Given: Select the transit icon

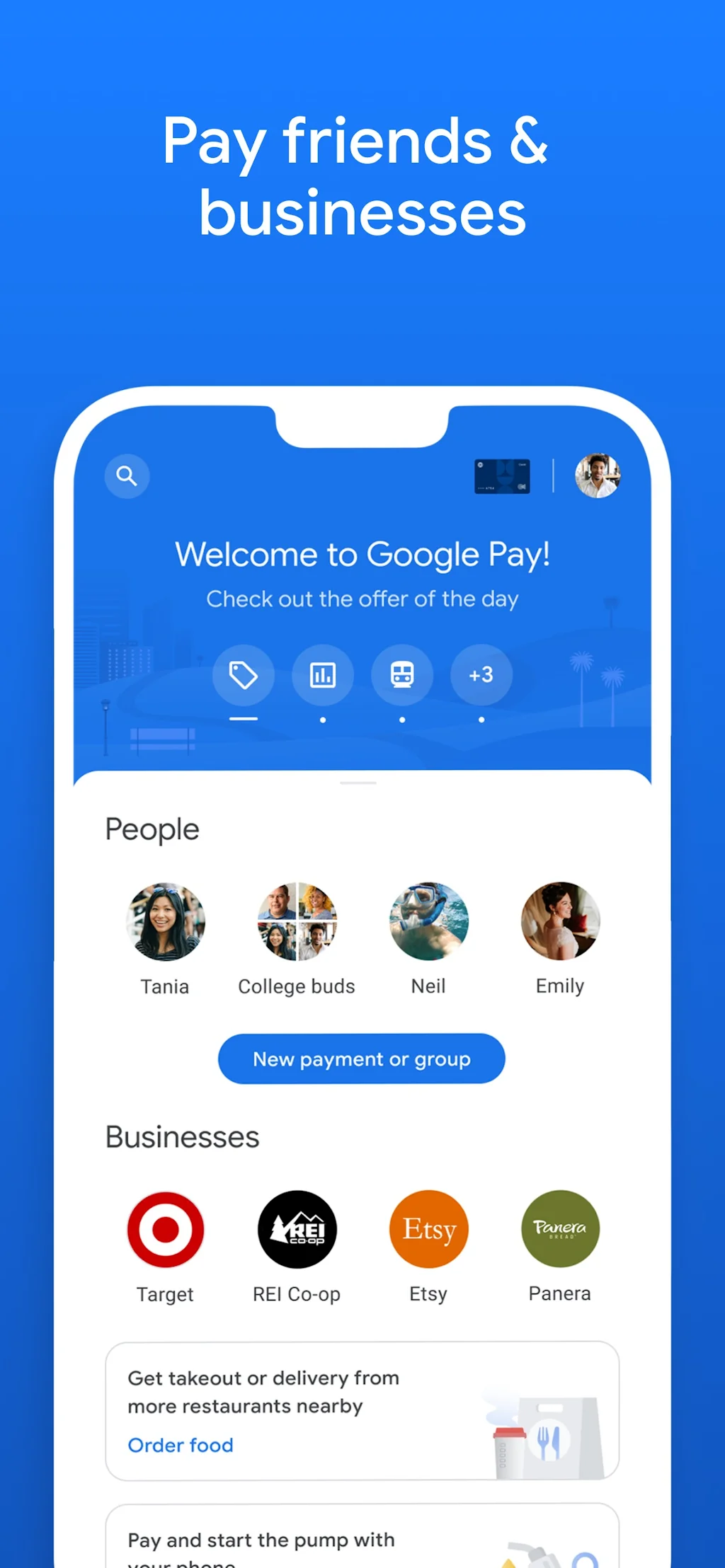Looking at the screenshot, I should pyautogui.click(x=402, y=675).
